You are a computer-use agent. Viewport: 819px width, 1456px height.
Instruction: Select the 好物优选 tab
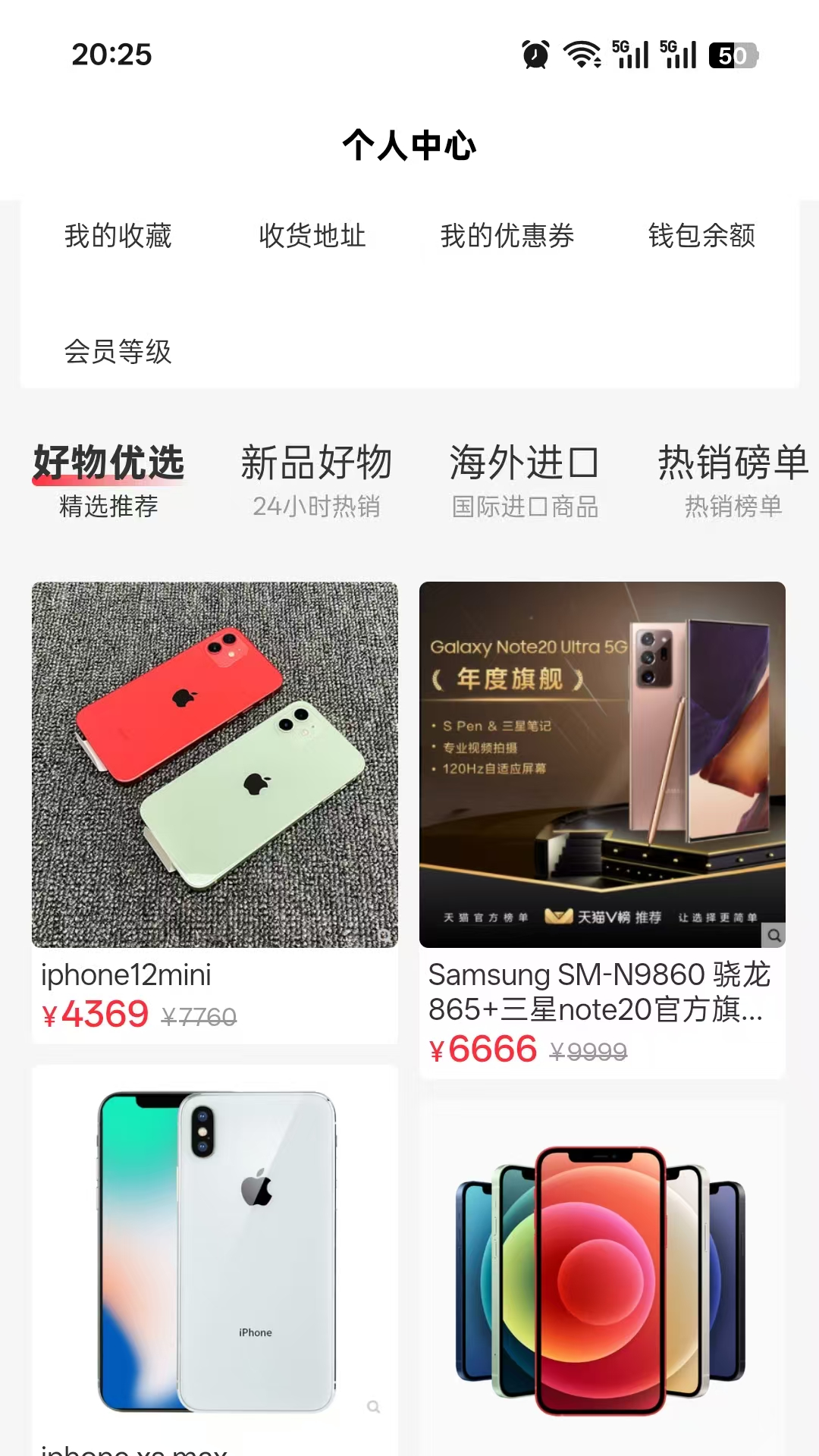[108, 479]
